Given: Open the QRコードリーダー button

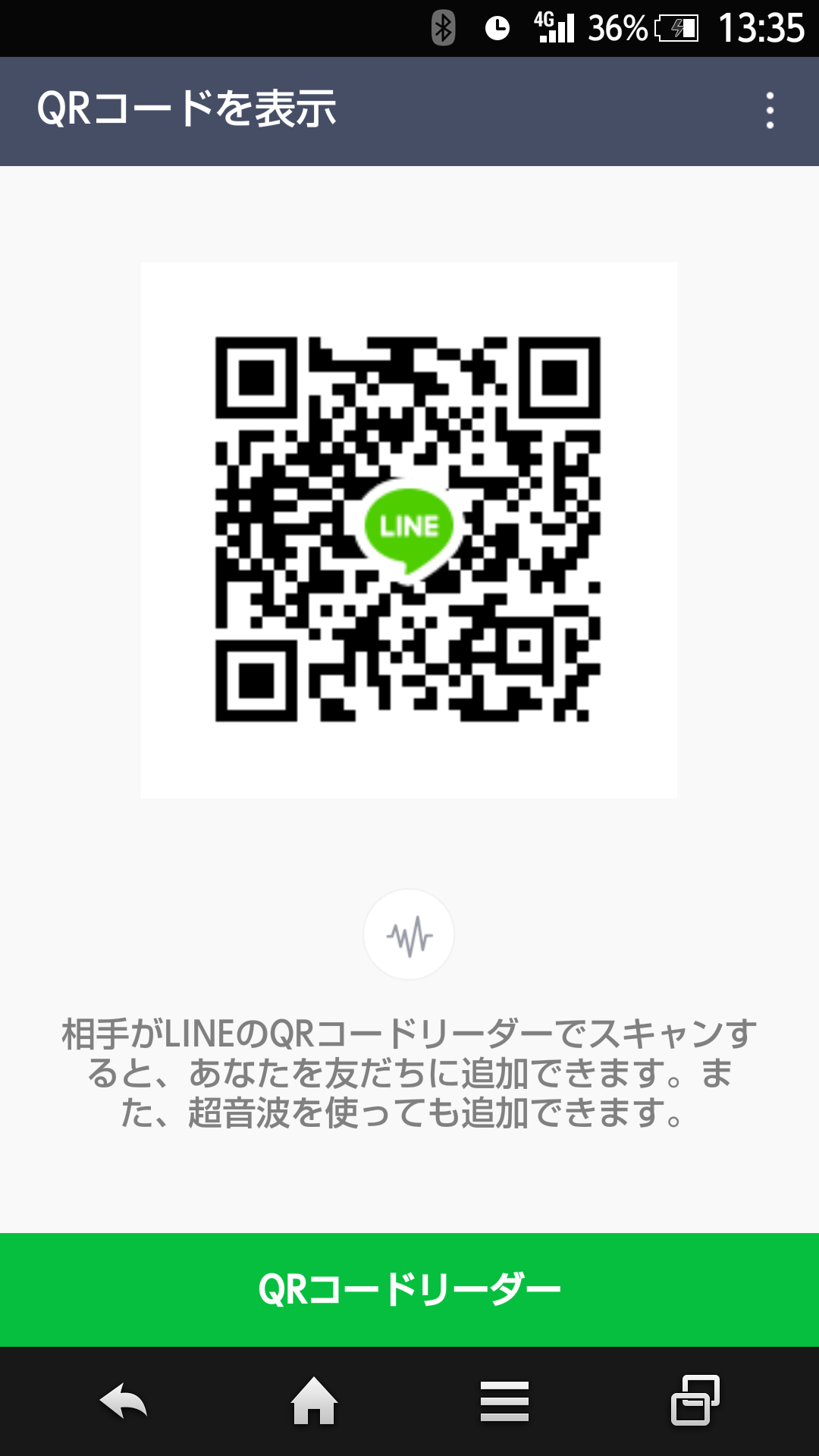Looking at the screenshot, I should 409,1289.
